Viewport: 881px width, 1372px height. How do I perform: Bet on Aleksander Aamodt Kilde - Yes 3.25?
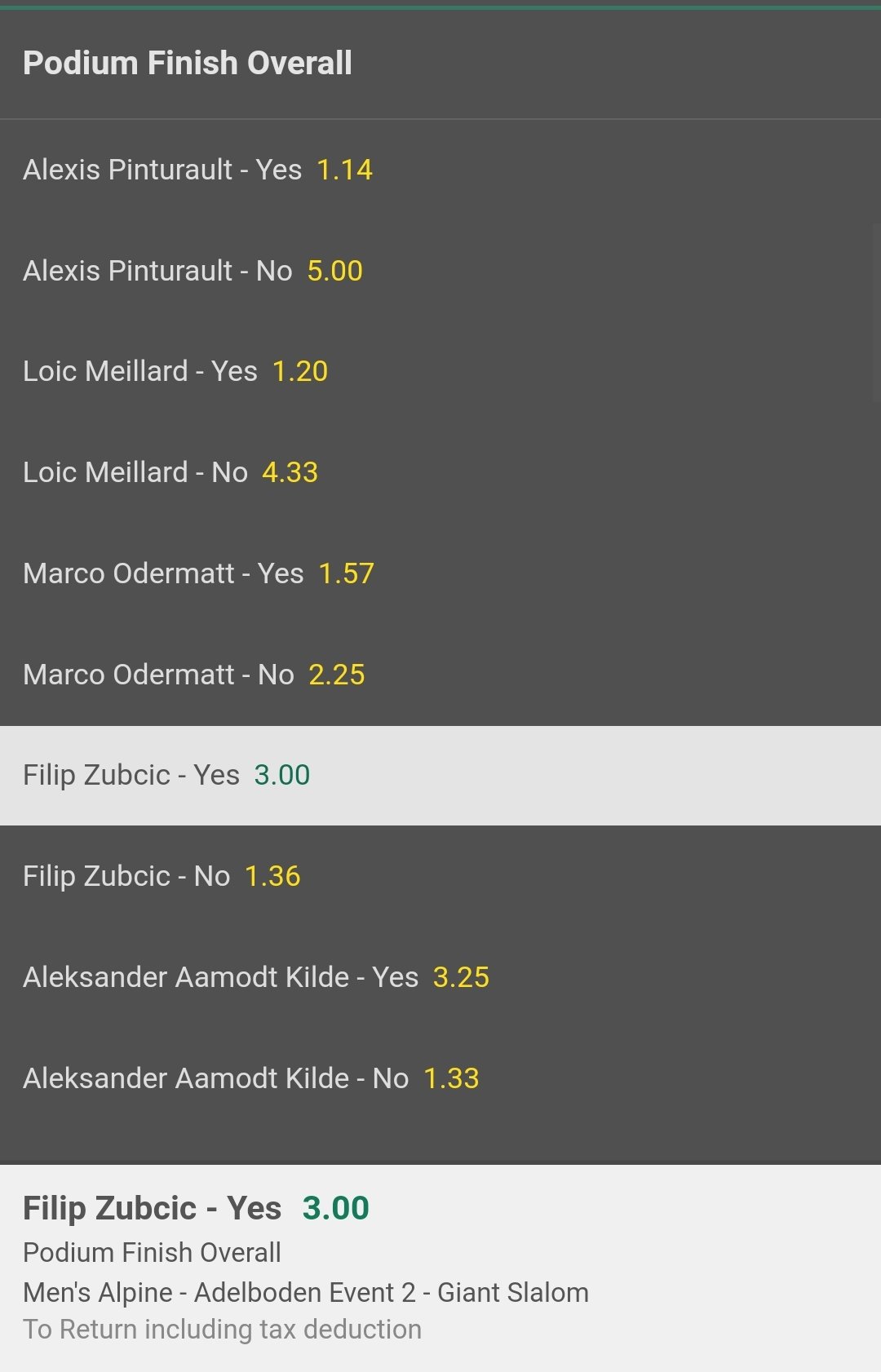click(256, 977)
